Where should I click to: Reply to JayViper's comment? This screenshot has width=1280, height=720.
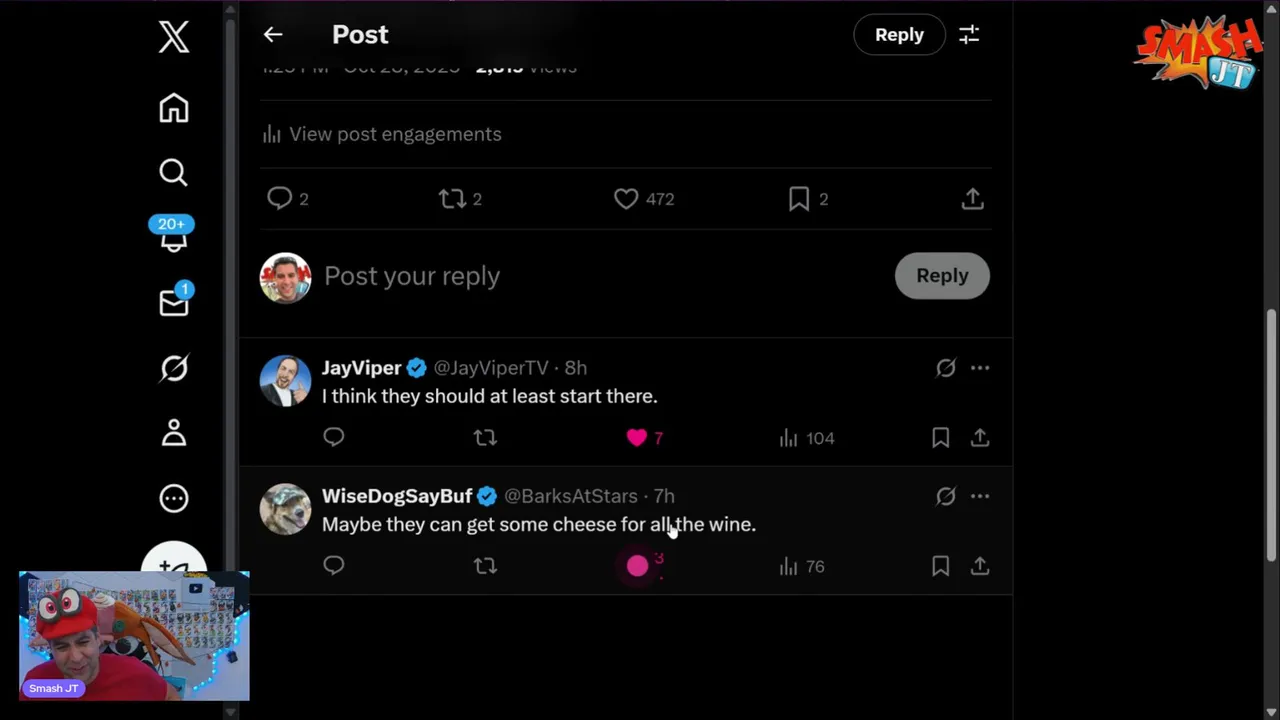pos(334,437)
